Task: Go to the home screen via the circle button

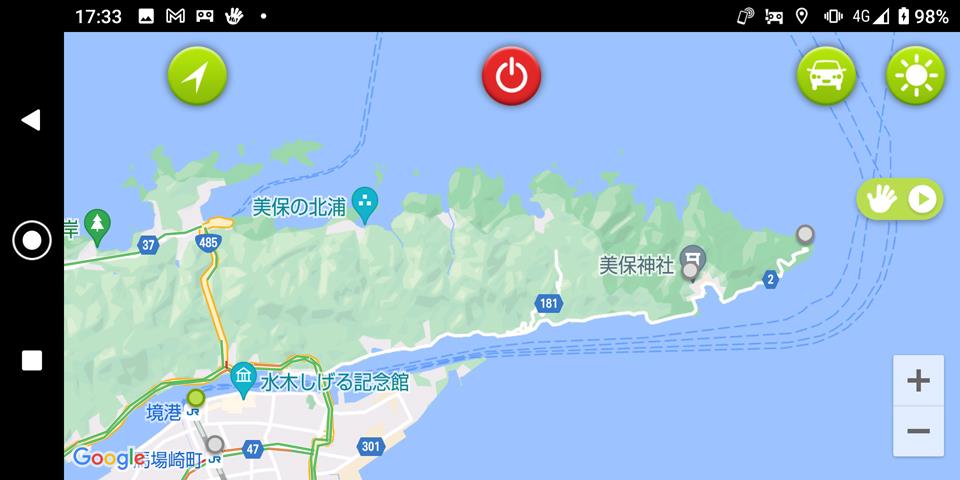Action: [32, 240]
